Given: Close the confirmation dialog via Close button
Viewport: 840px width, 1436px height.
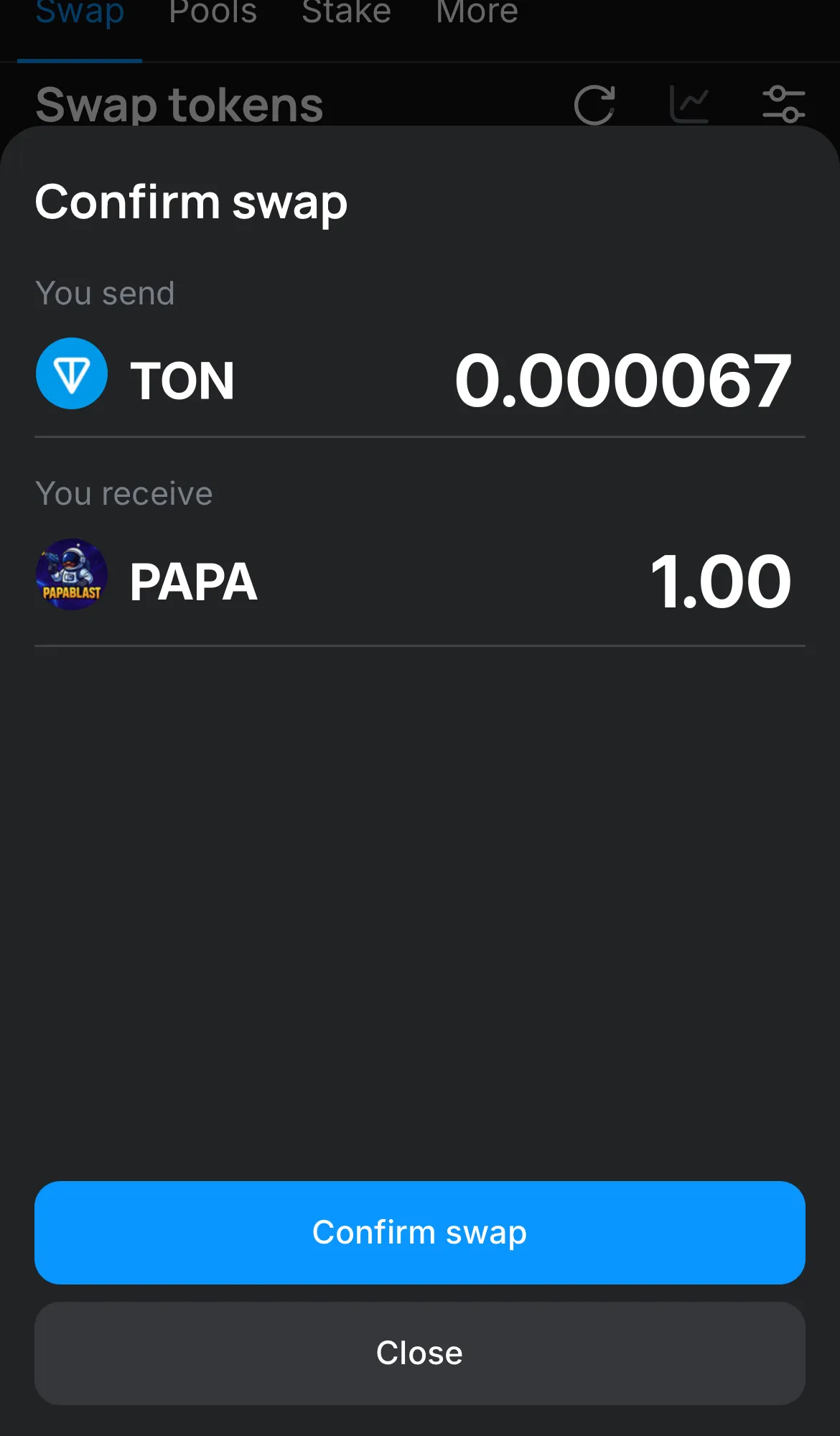Looking at the screenshot, I should tap(420, 1353).
